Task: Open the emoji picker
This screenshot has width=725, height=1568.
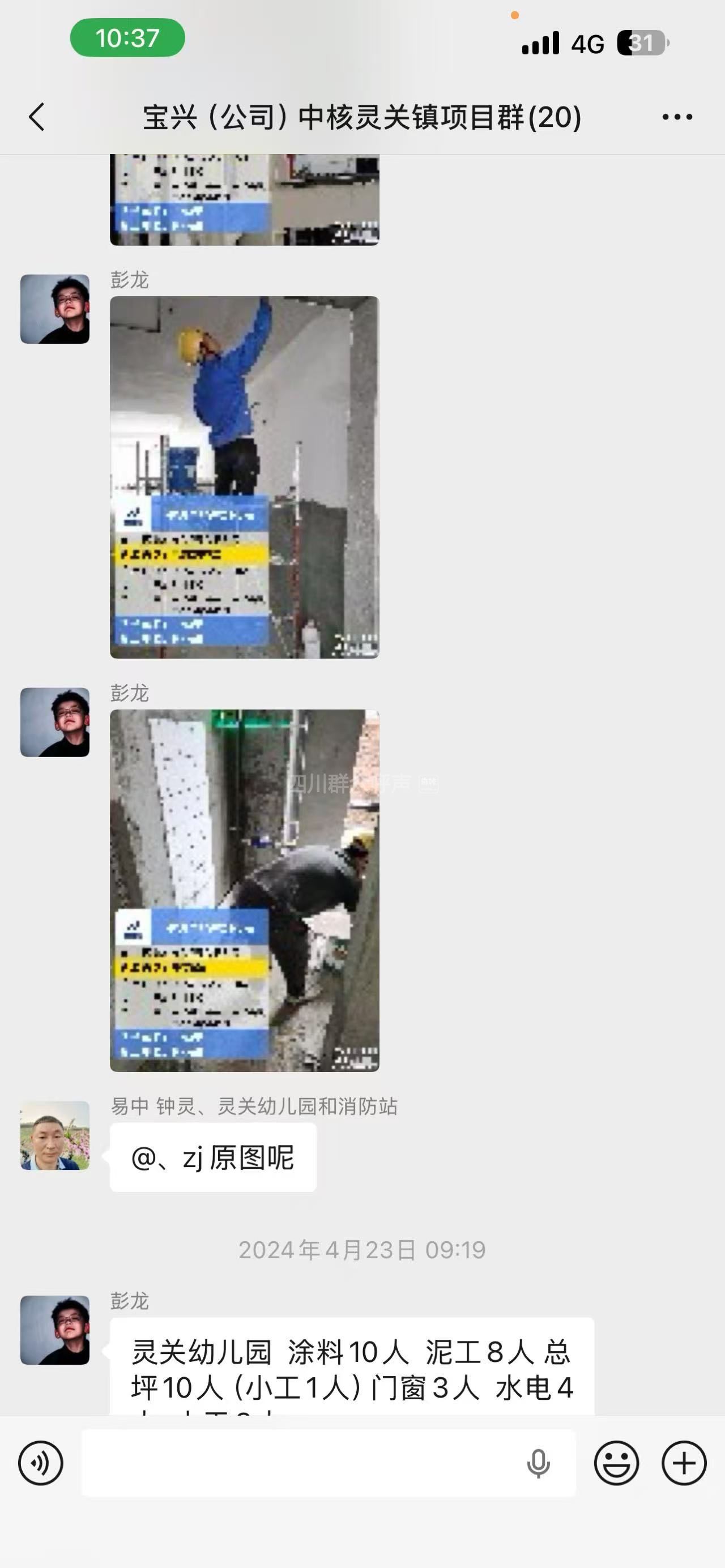Action: click(616, 1463)
